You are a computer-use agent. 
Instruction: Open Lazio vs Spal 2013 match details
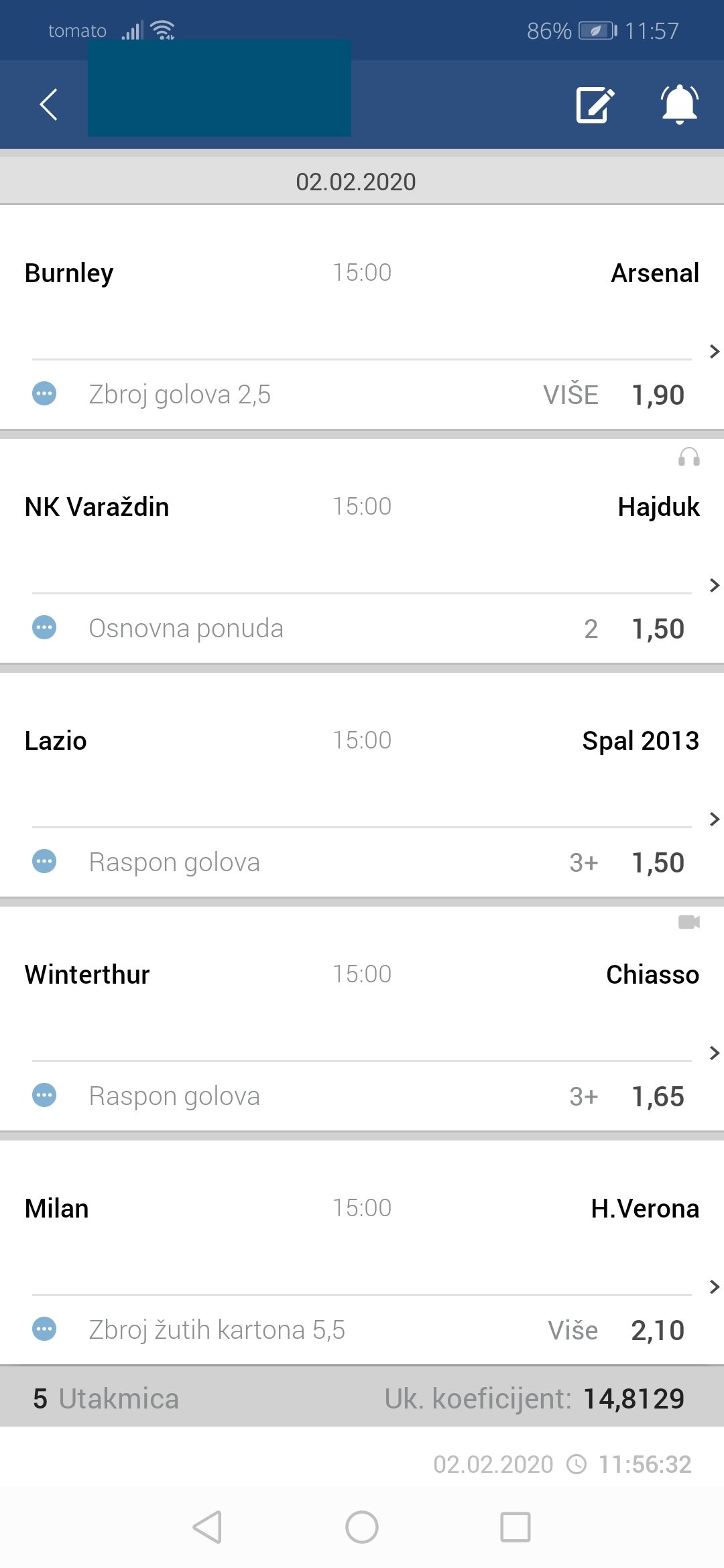pyautogui.click(x=714, y=819)
